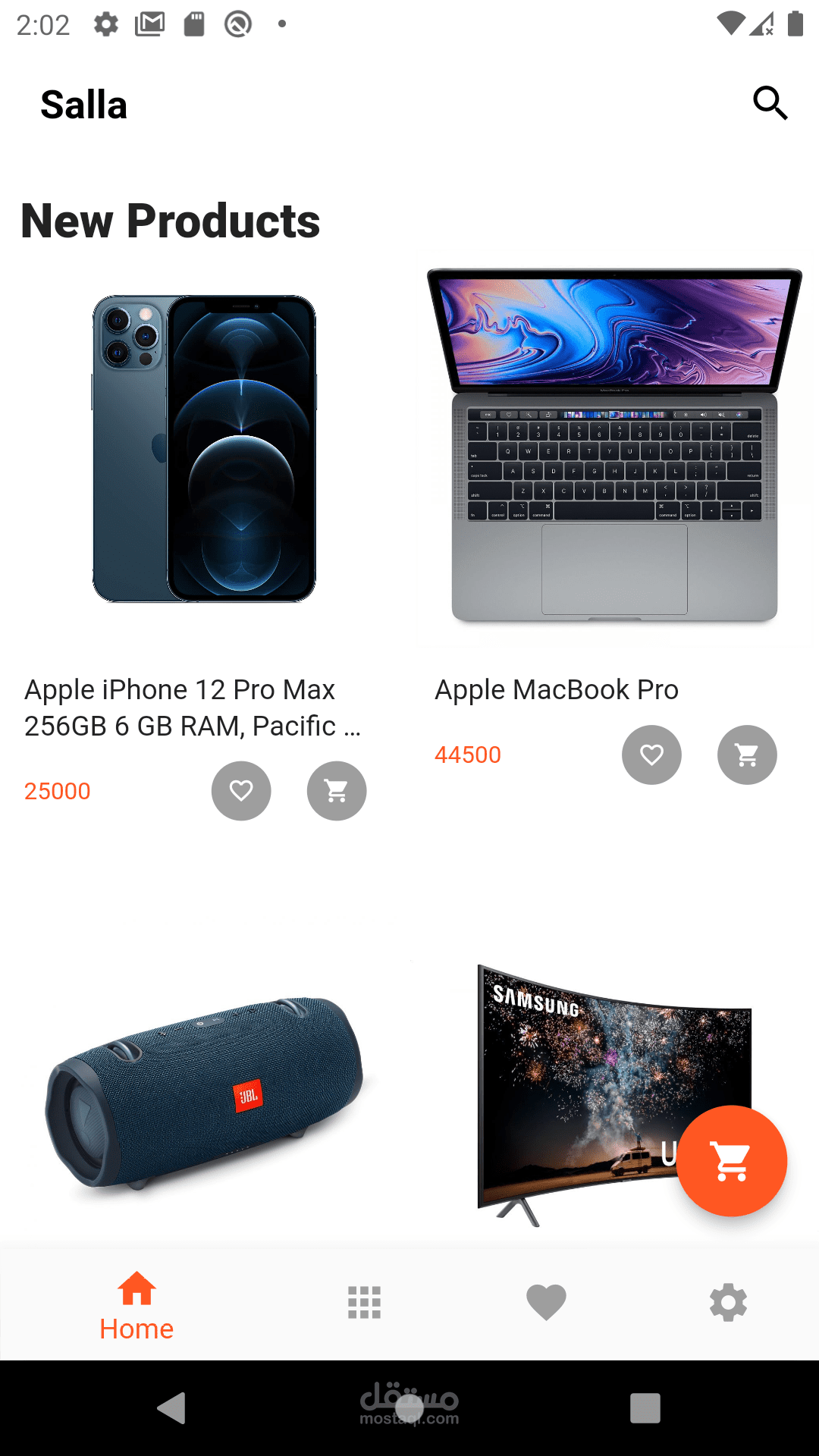The height and width of the screenshot is (1456, 819).
Task: Open the settings gear tab
Action: pyautogui.click(x=728, y=1303)
